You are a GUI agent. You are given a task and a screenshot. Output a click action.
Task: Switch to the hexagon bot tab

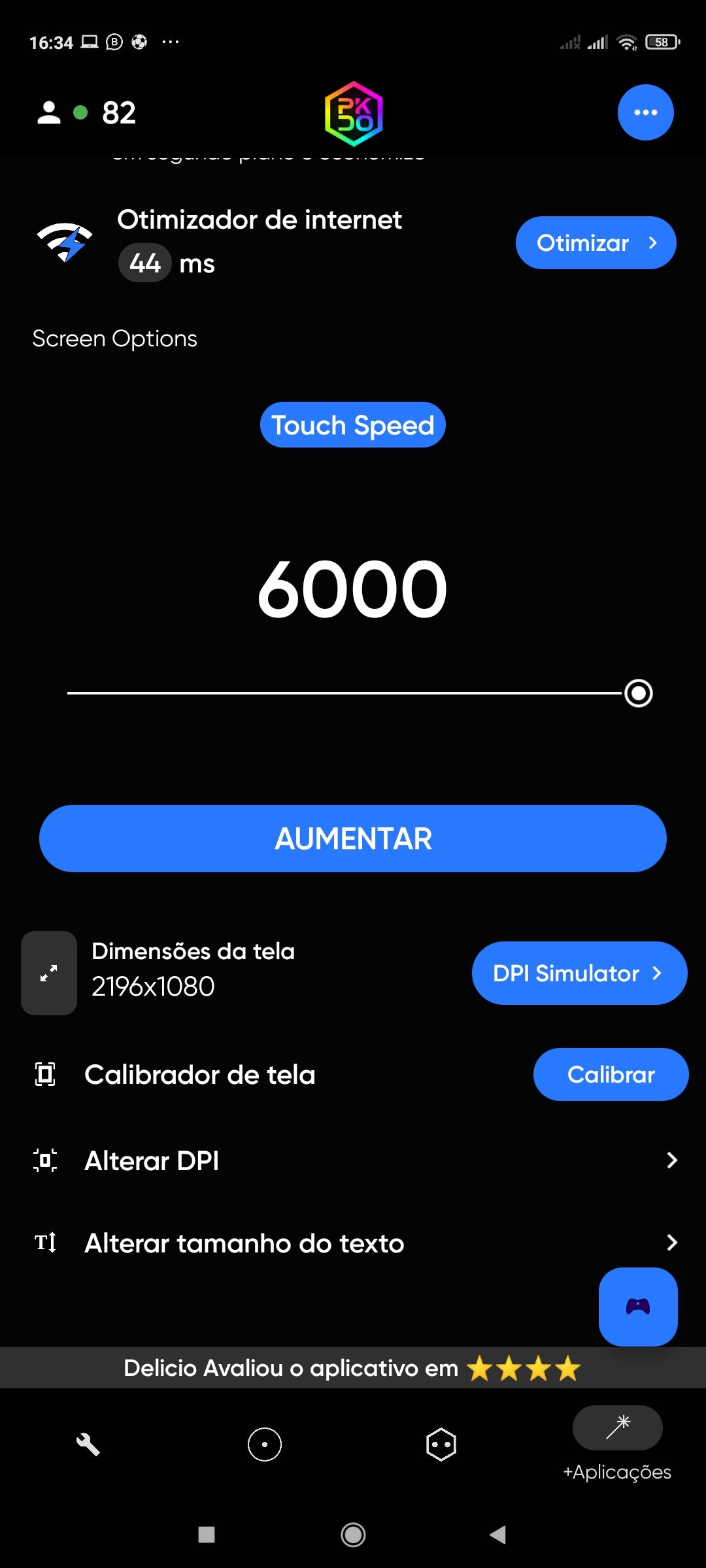tap(441, 1445)
